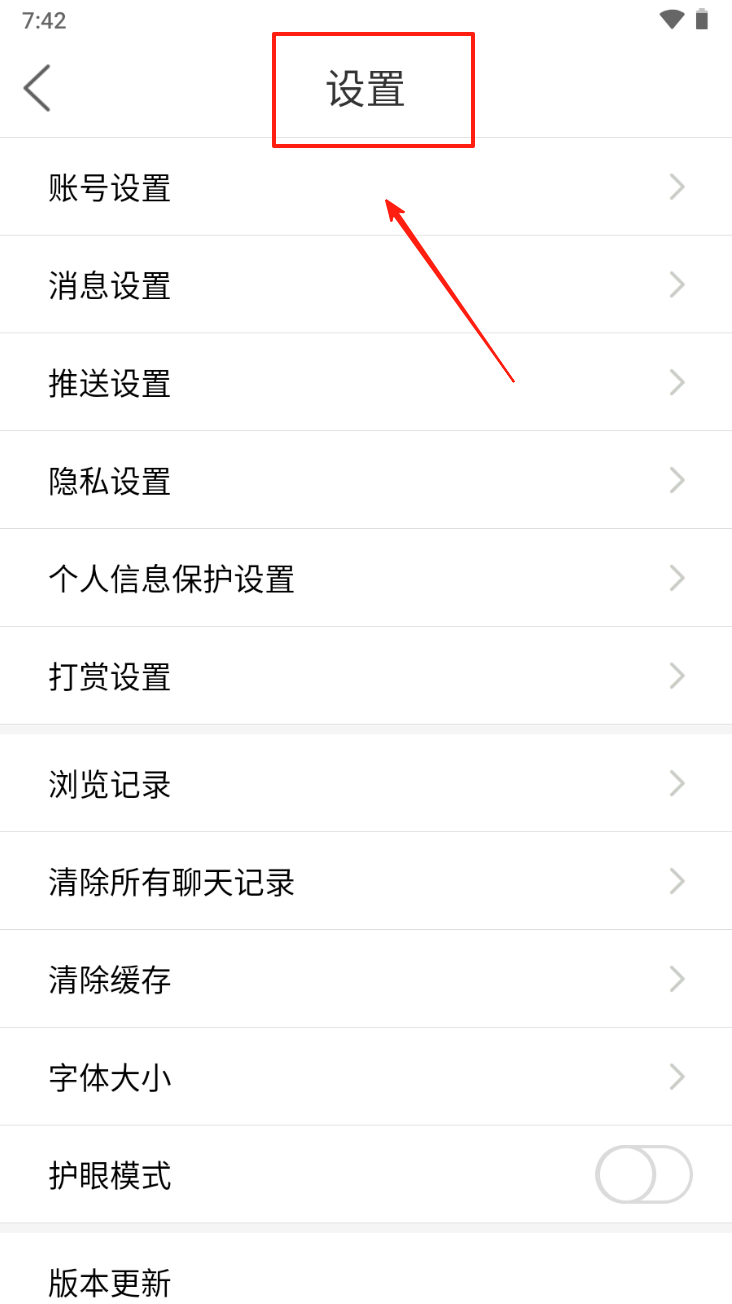
Task: Select 清除所有聊天记录 row
Action: 366,882
